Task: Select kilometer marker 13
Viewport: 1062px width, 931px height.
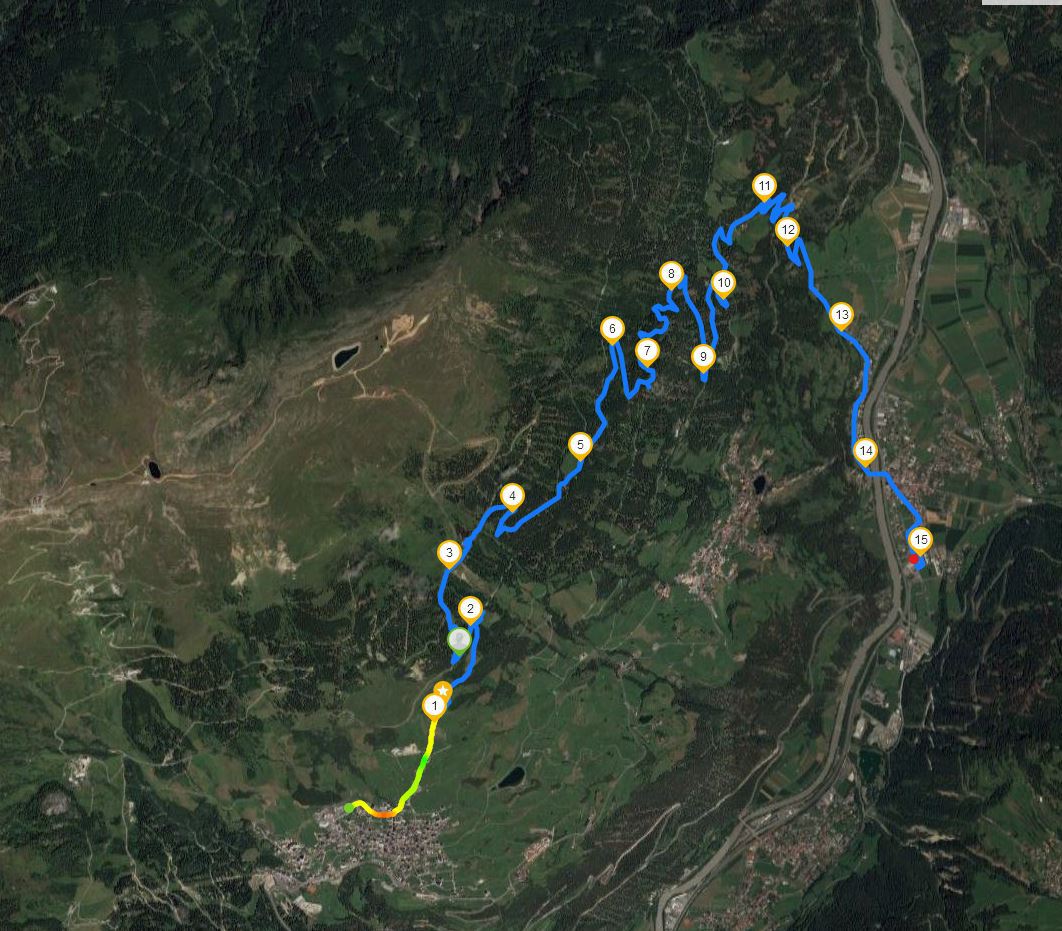Action: pos(841,316)
